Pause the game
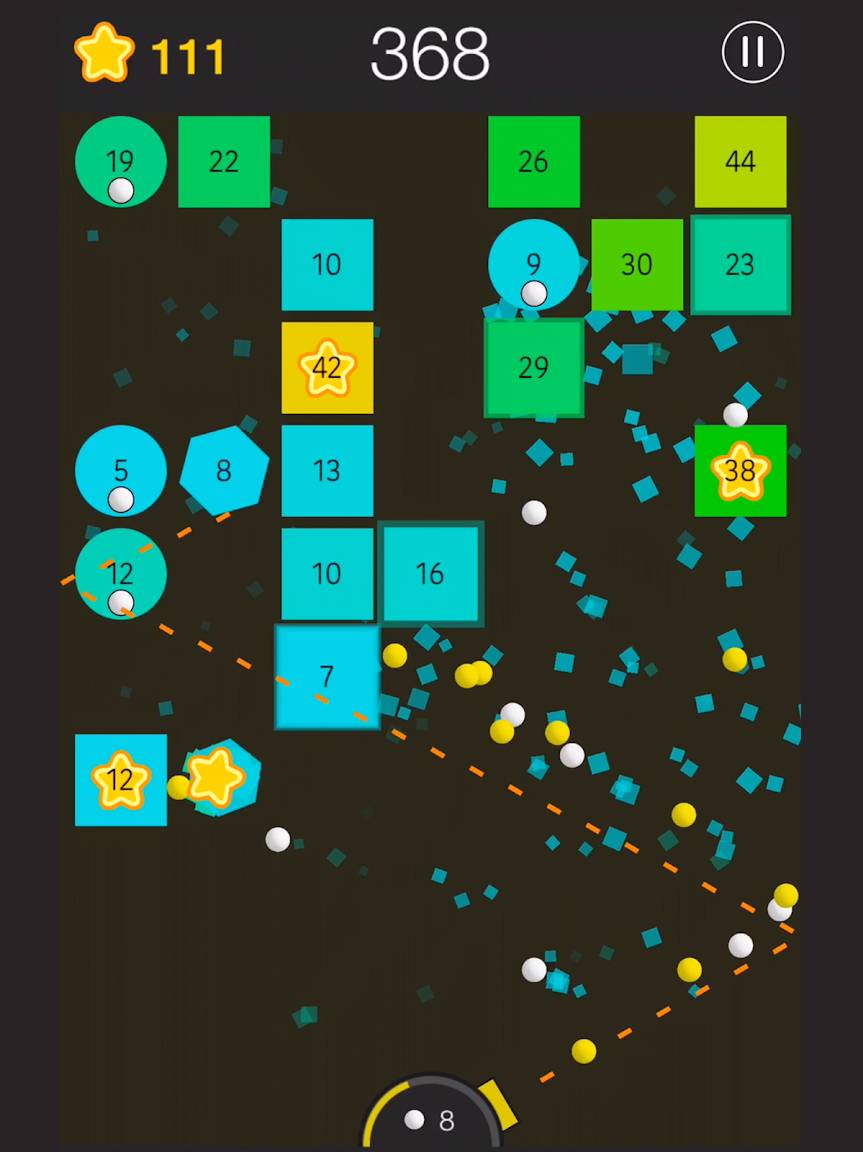The height and width of the screenshot is (1152, 863). [752, 52]
